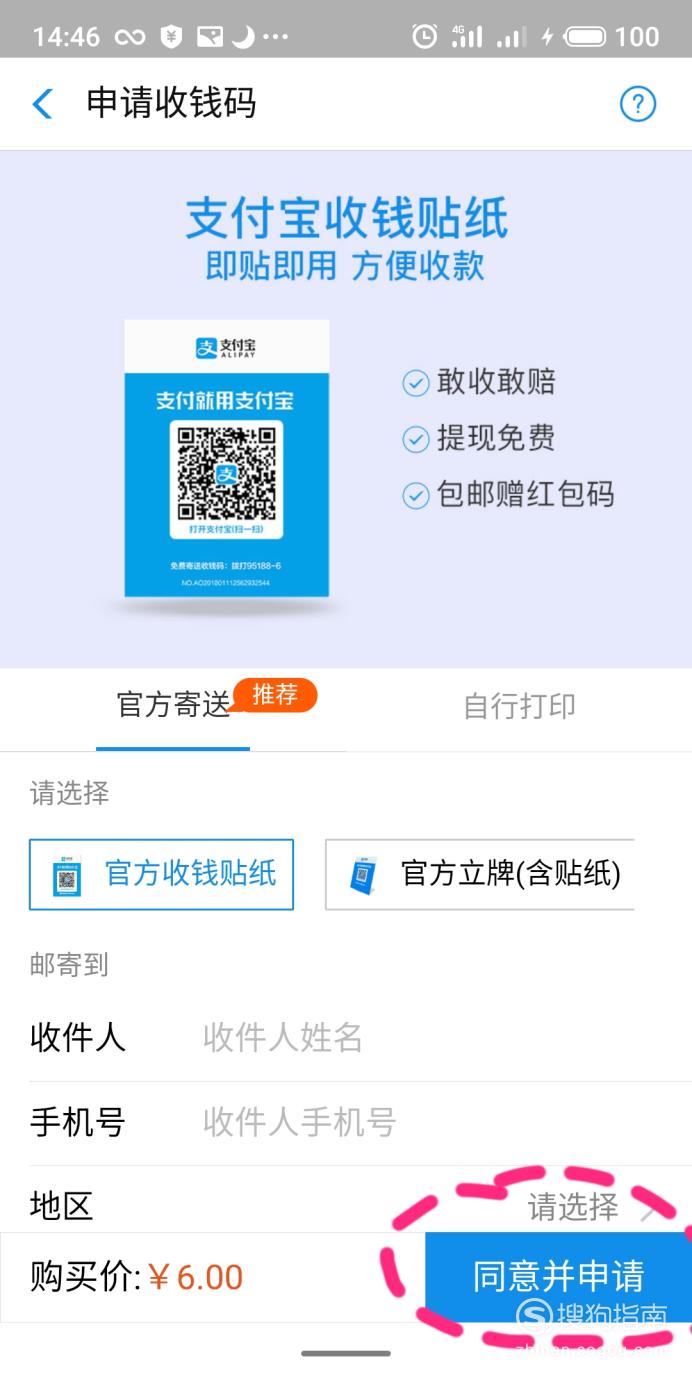Choose 官方立牌(含贴纸) option
This screenshot has width=692, height=1384.
click(x=480, y=874)
